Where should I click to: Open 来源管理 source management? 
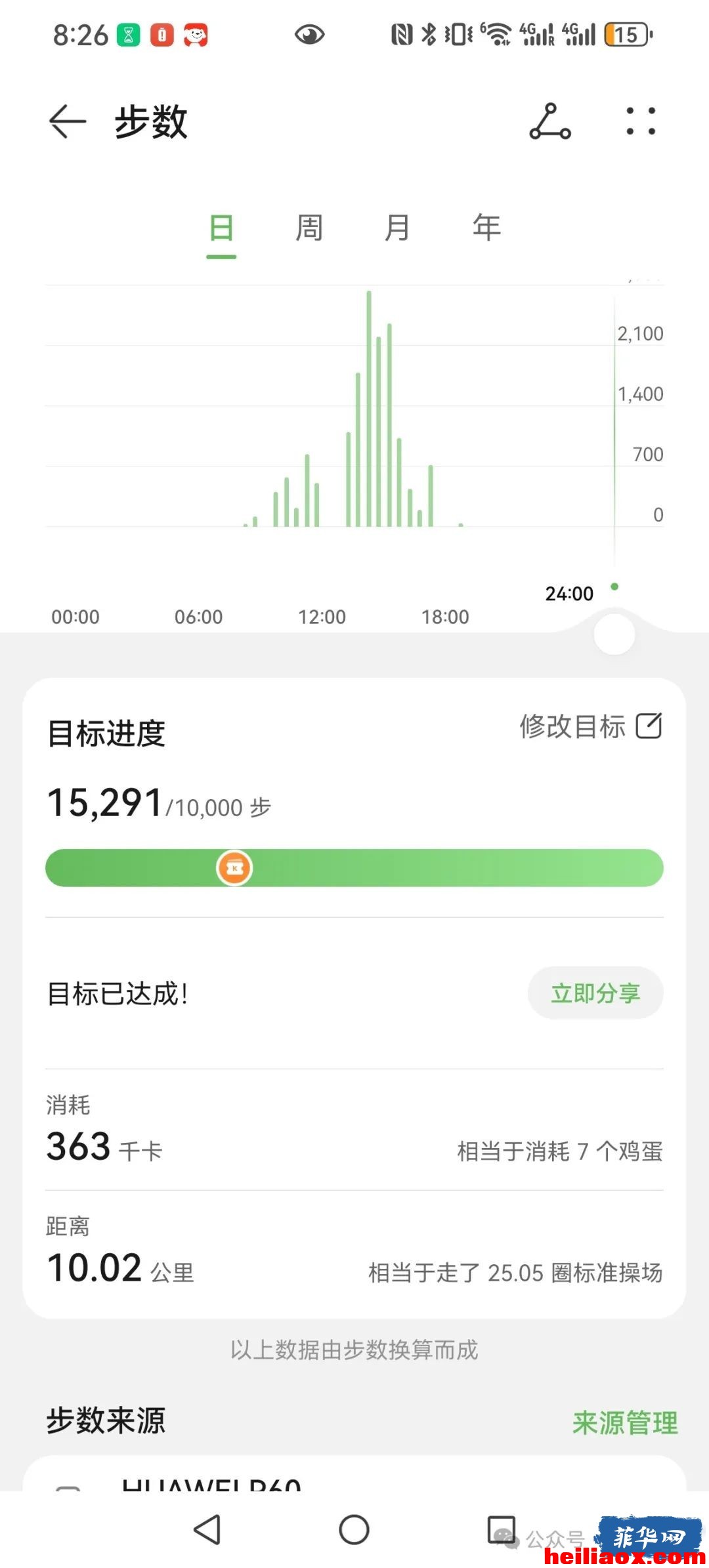625,1422
